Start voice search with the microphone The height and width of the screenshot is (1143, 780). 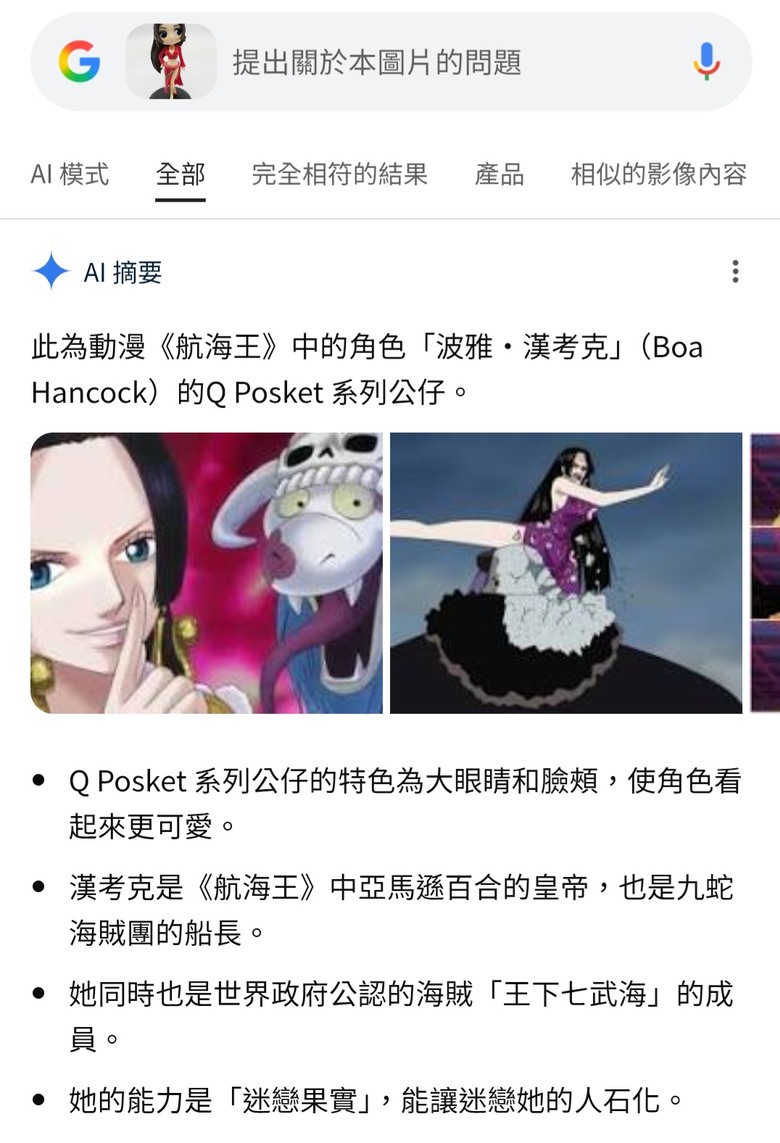point(706,62)
